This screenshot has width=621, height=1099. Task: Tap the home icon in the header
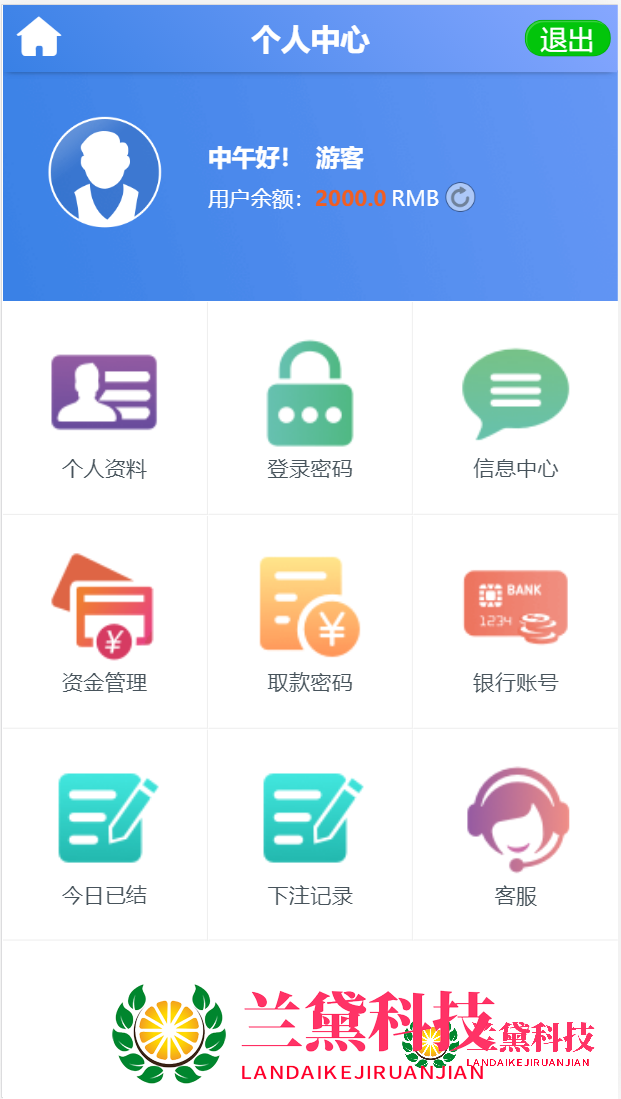pyautogui.click(x=39, y=38)
